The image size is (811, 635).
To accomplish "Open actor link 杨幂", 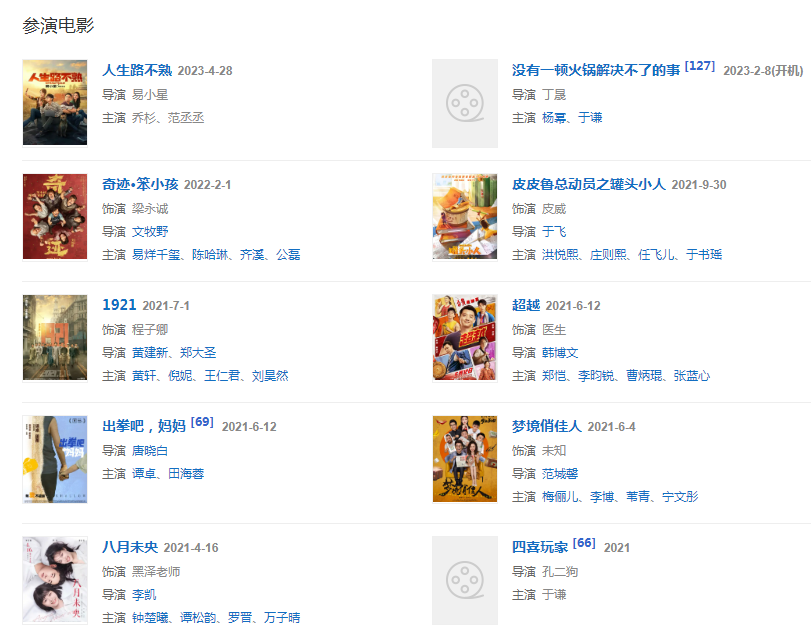I will tap(553, 118).
